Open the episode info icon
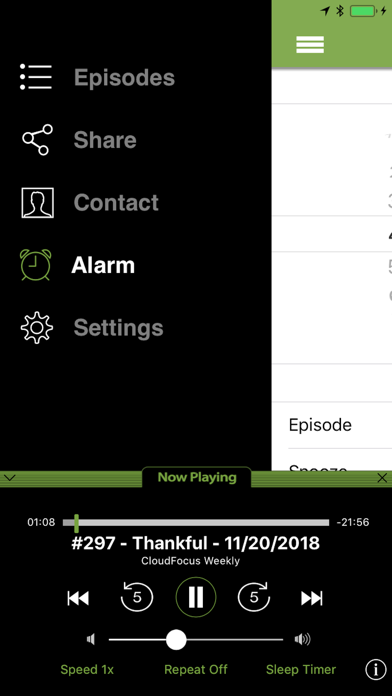 376,669
